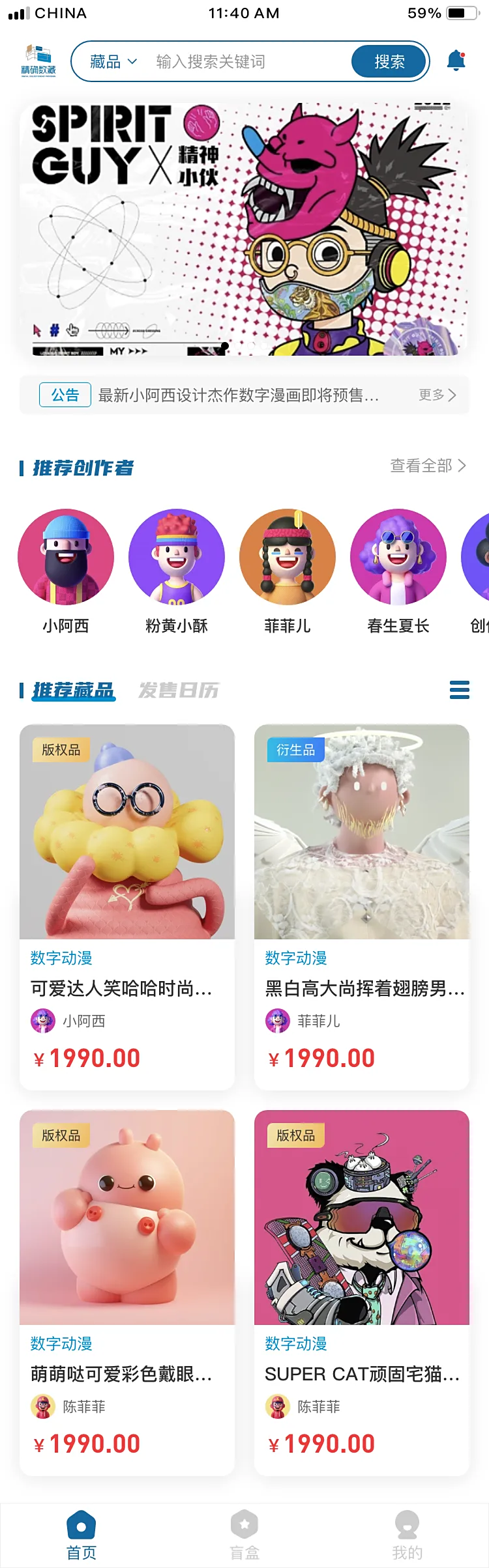Go to the 盲盒 tab

pyautogui.click(x=244, y=1535)
